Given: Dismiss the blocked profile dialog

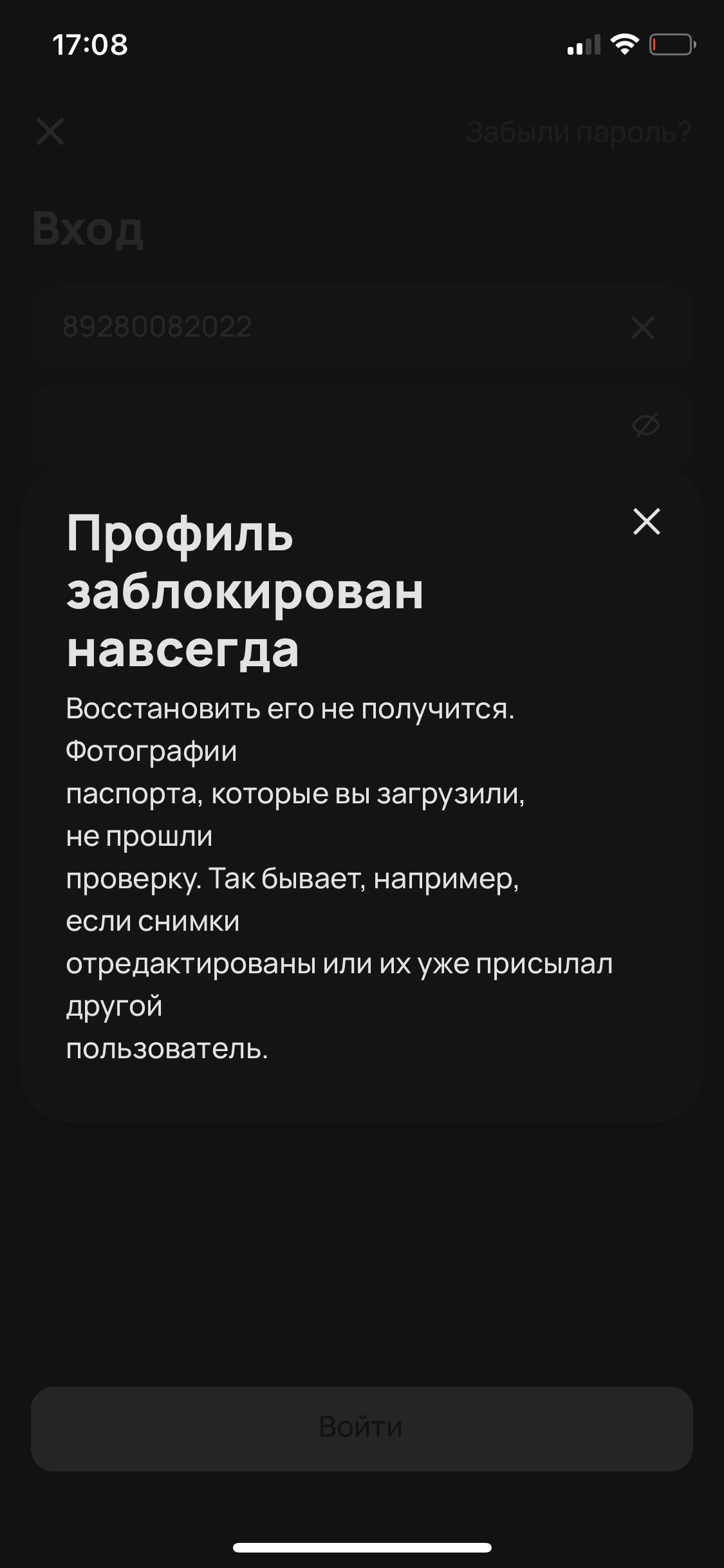Looking at the screenshot, I should point(646,521).
